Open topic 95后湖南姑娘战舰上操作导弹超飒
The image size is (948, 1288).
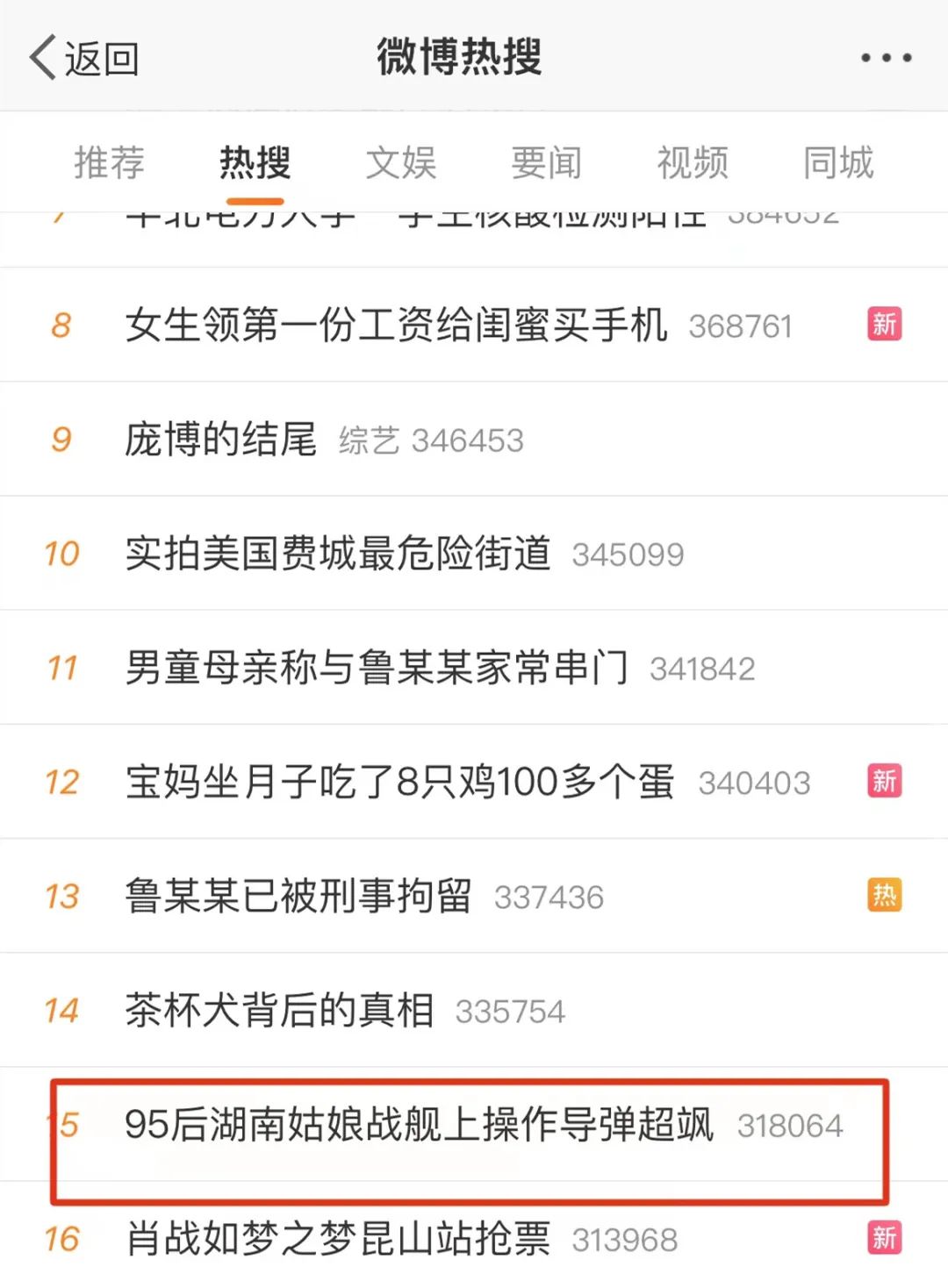click(x=419, y=1125)
